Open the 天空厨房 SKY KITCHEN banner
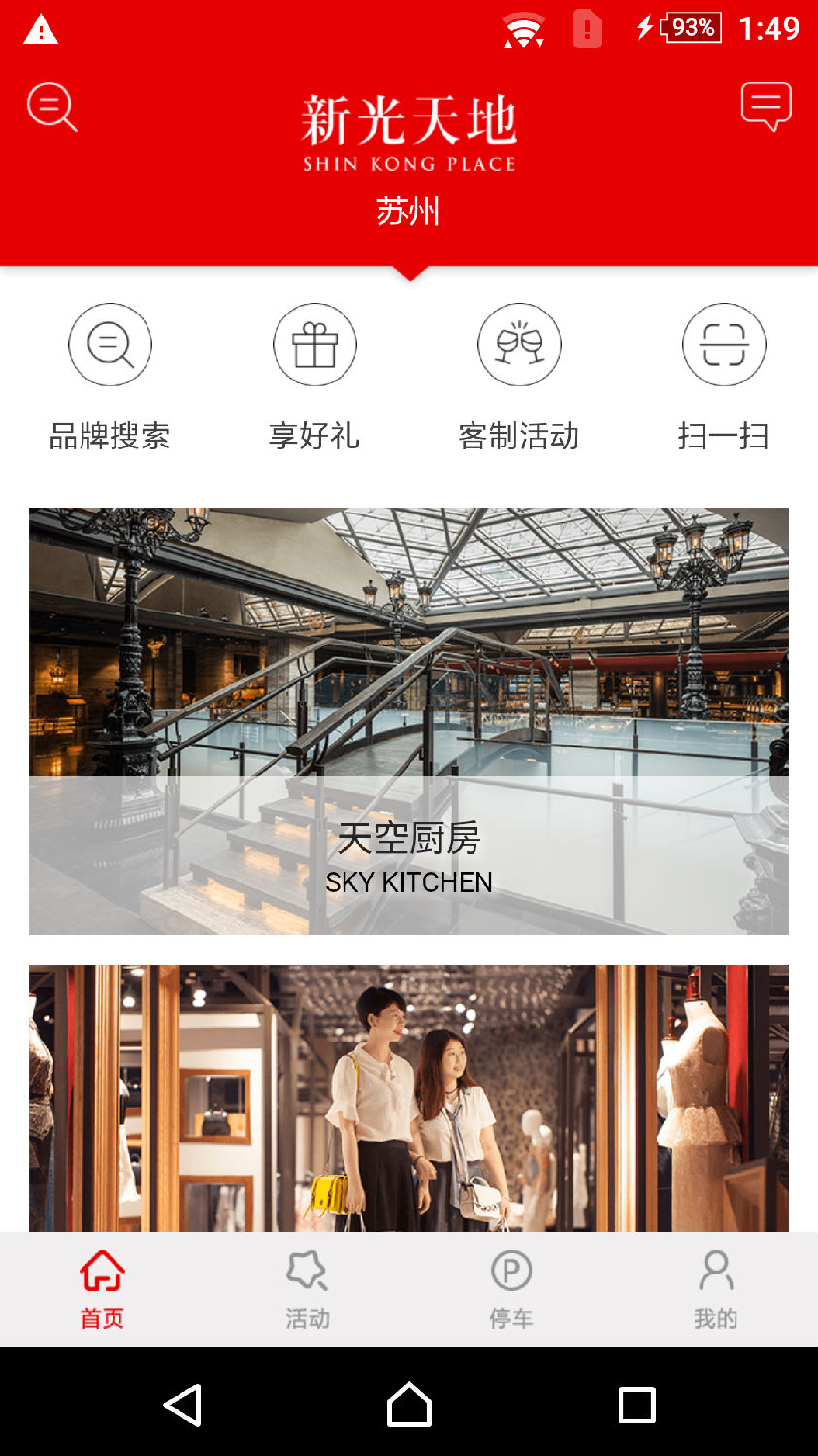This screenshot has width=818, height=1456. click(409, 720)
